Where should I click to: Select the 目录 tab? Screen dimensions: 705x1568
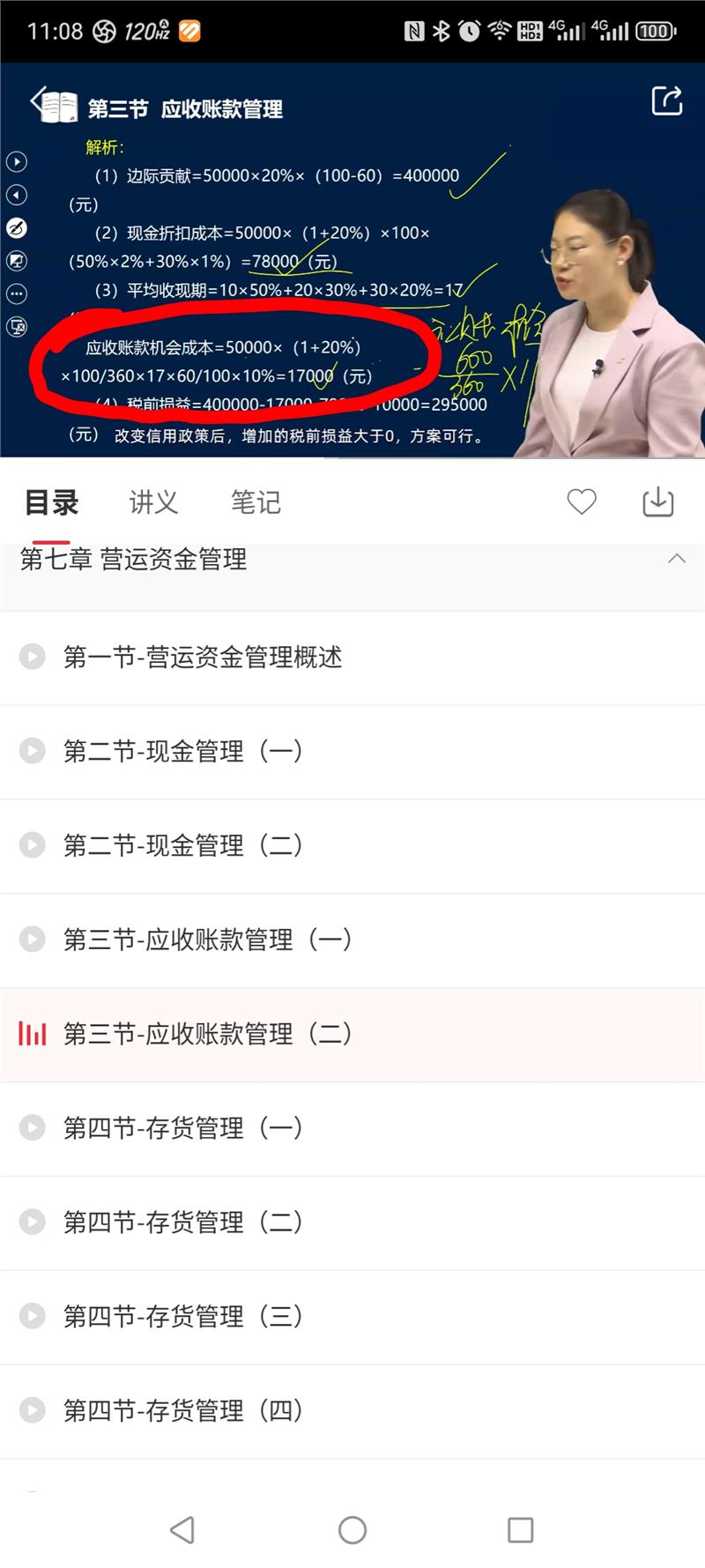click(51, 502)
